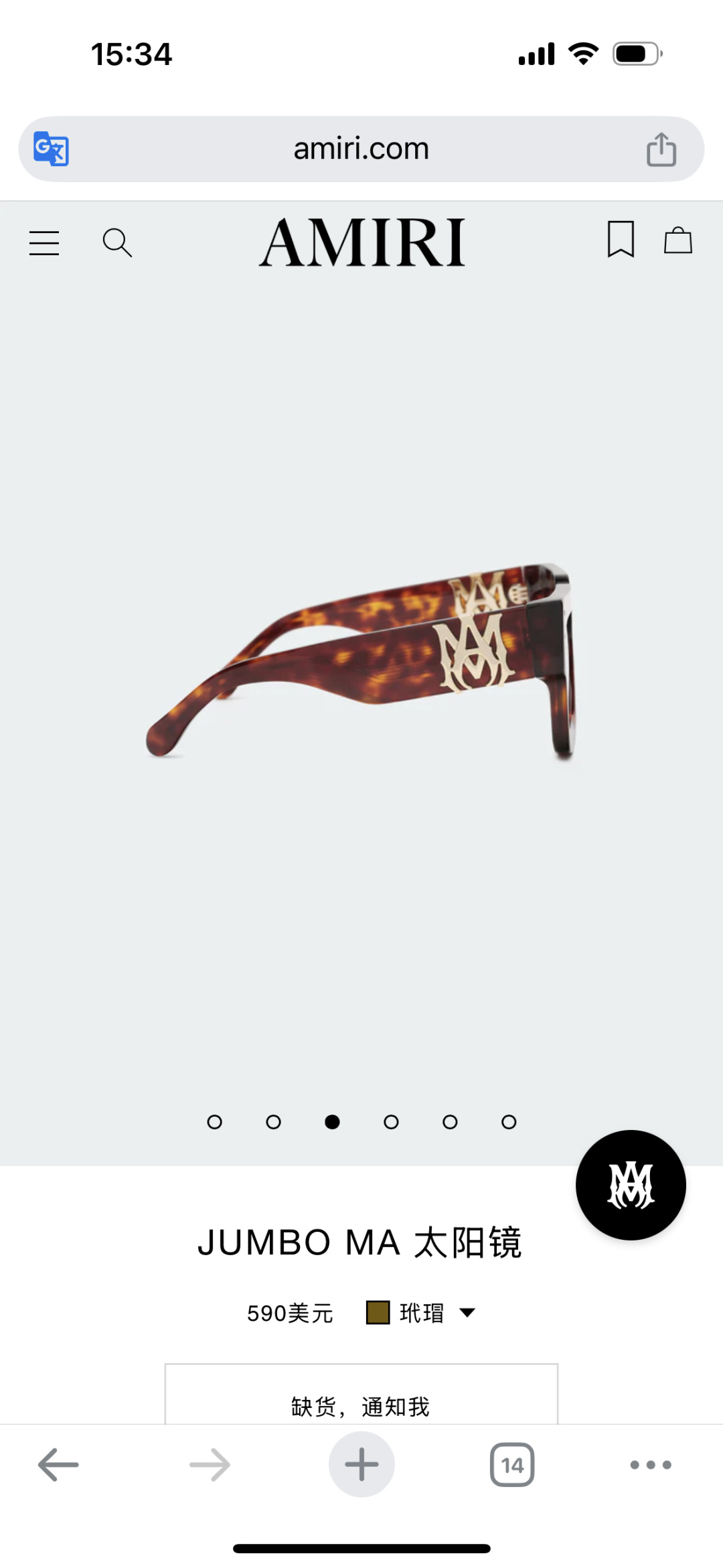Open saved items bookmark icon

[621, 239]
